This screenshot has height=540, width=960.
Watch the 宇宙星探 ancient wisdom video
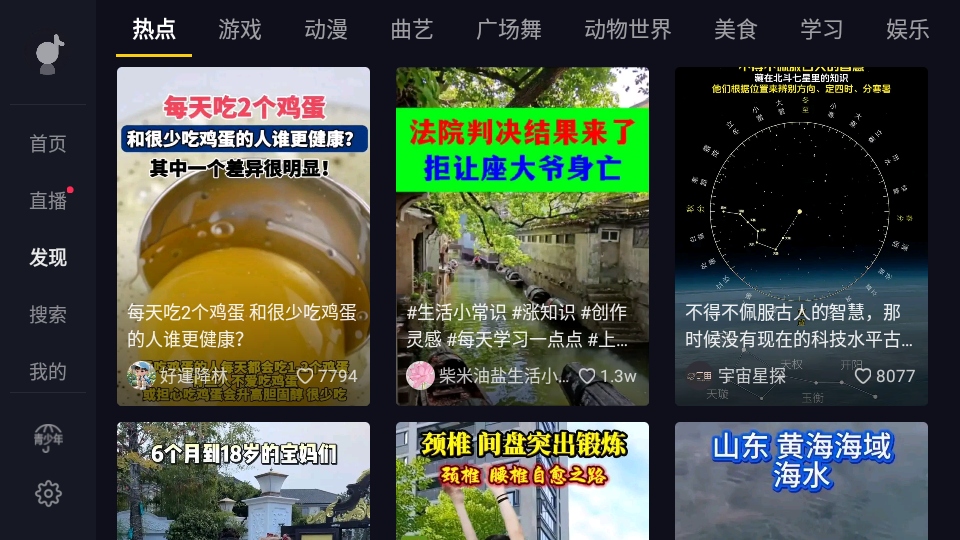801,236
